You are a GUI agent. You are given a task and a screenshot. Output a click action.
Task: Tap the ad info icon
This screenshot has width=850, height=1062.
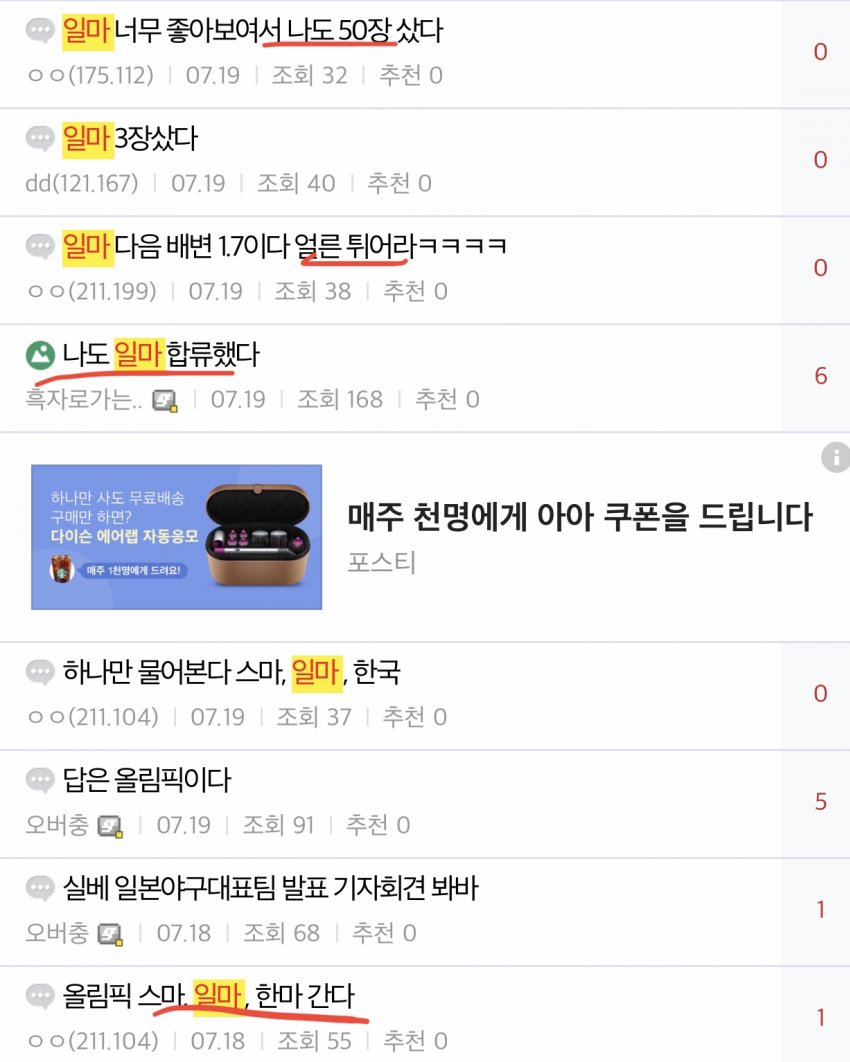point(834,459)
